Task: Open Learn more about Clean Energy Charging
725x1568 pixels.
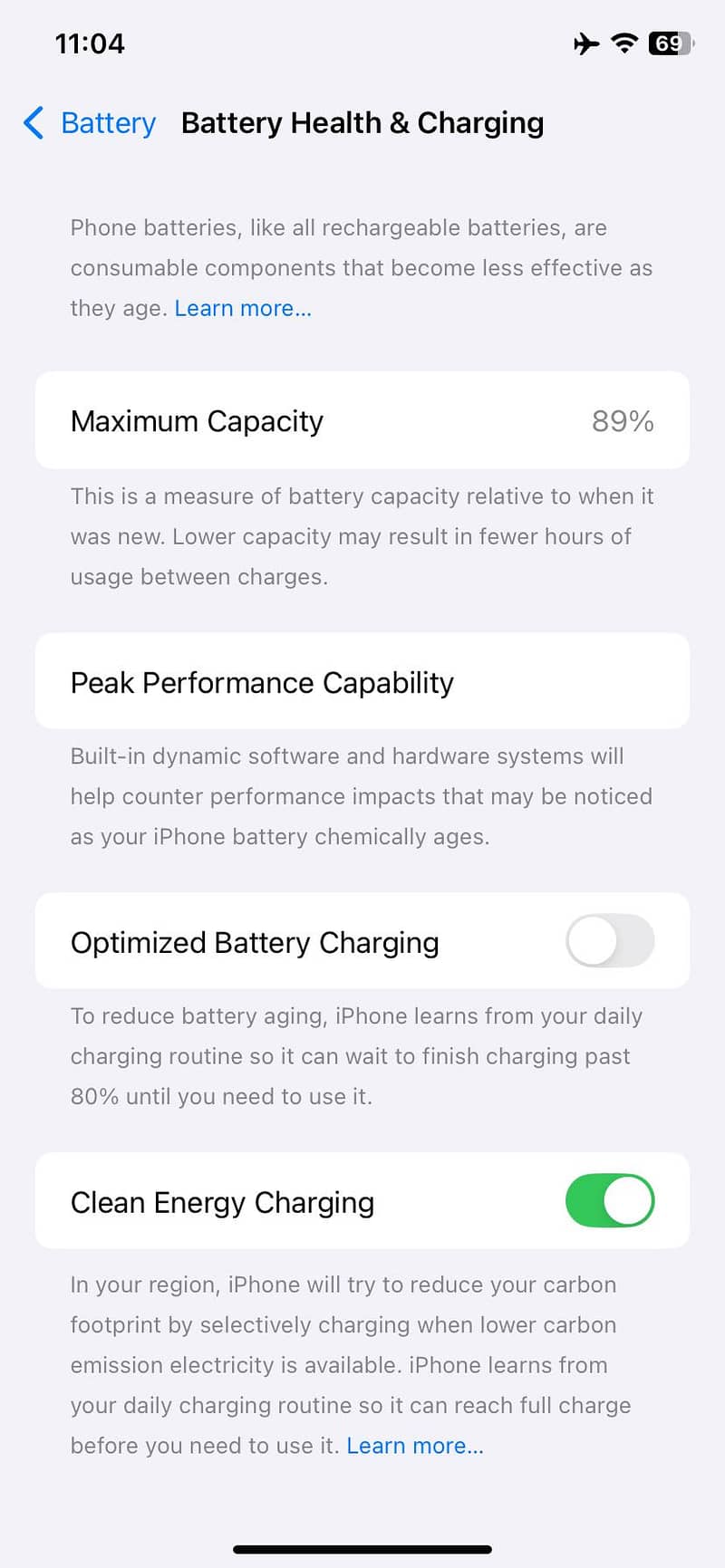Action: click(x=415, y=1446)
